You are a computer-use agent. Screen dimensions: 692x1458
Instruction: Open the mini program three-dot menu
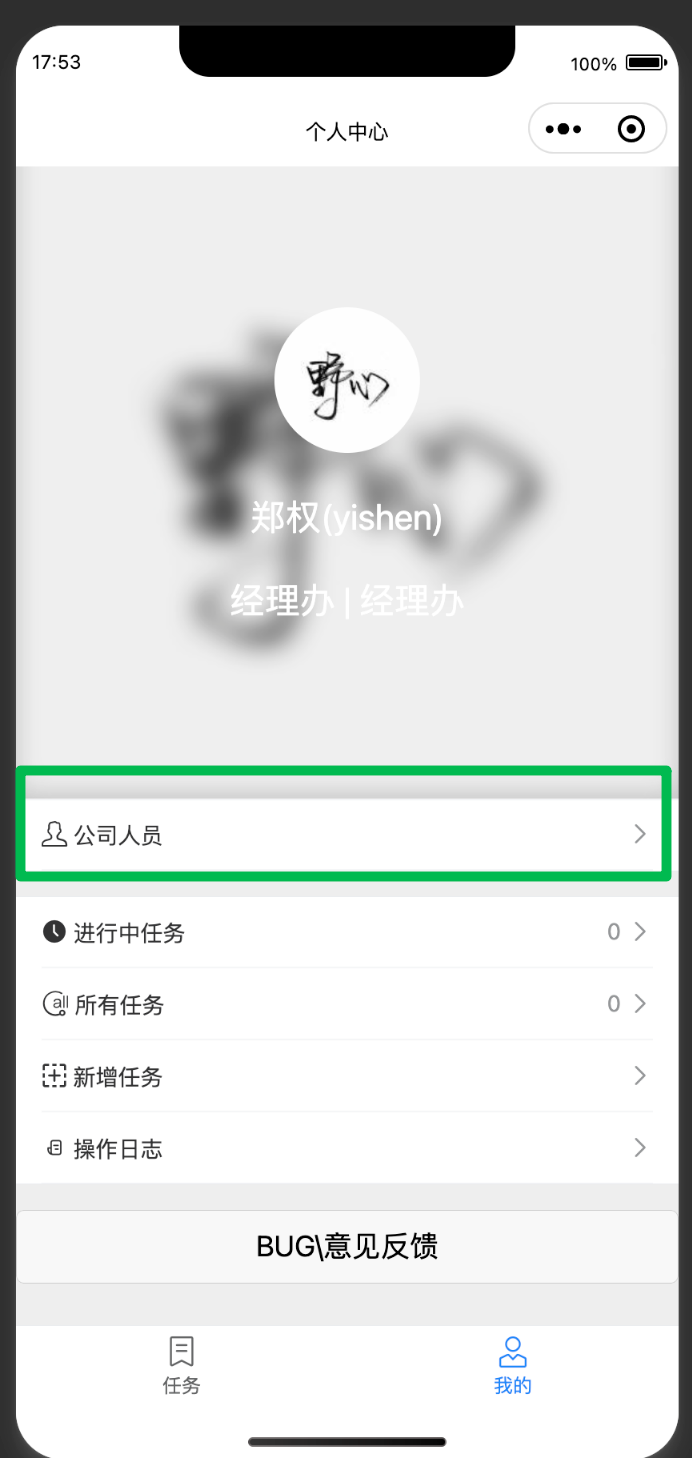point(563,129)
